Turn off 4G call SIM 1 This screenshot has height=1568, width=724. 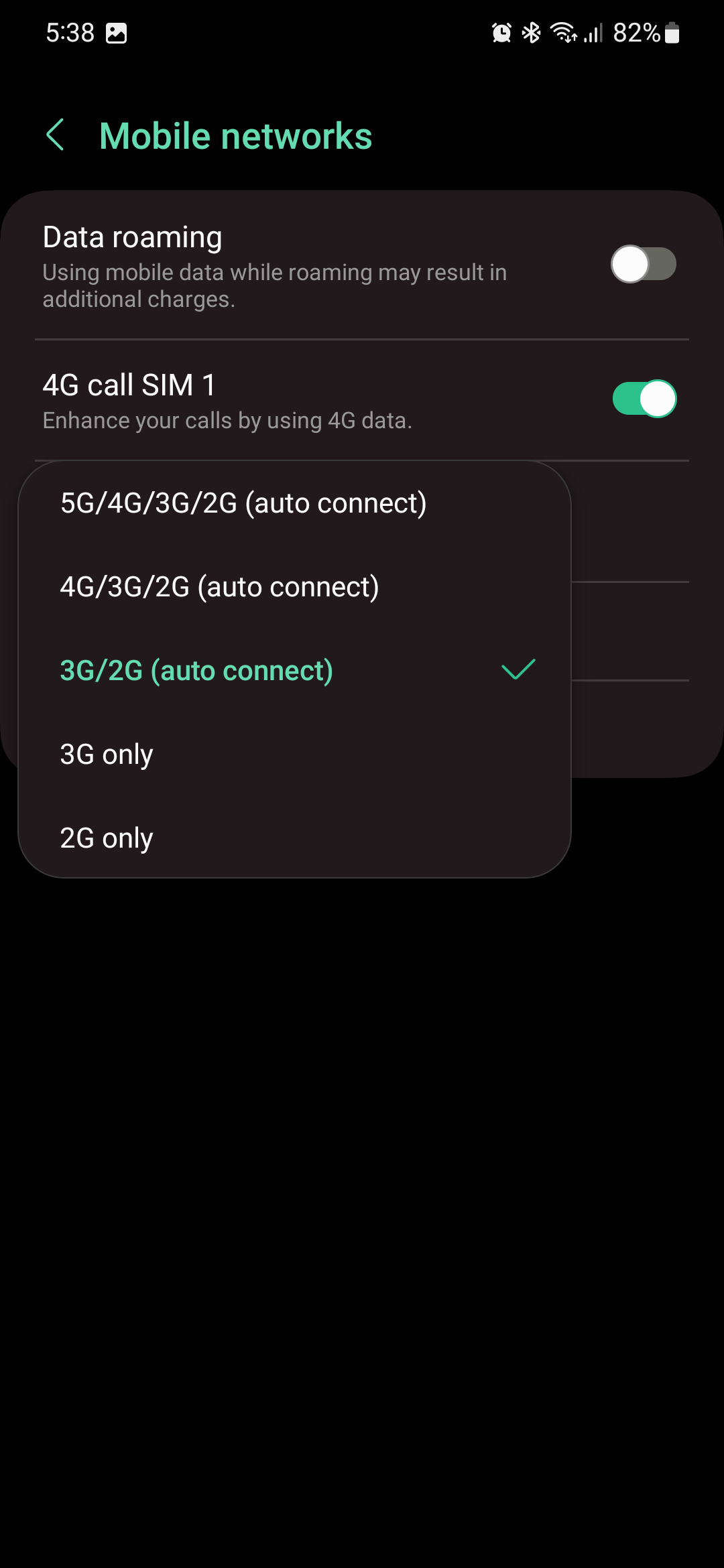[x=643, y=399]
